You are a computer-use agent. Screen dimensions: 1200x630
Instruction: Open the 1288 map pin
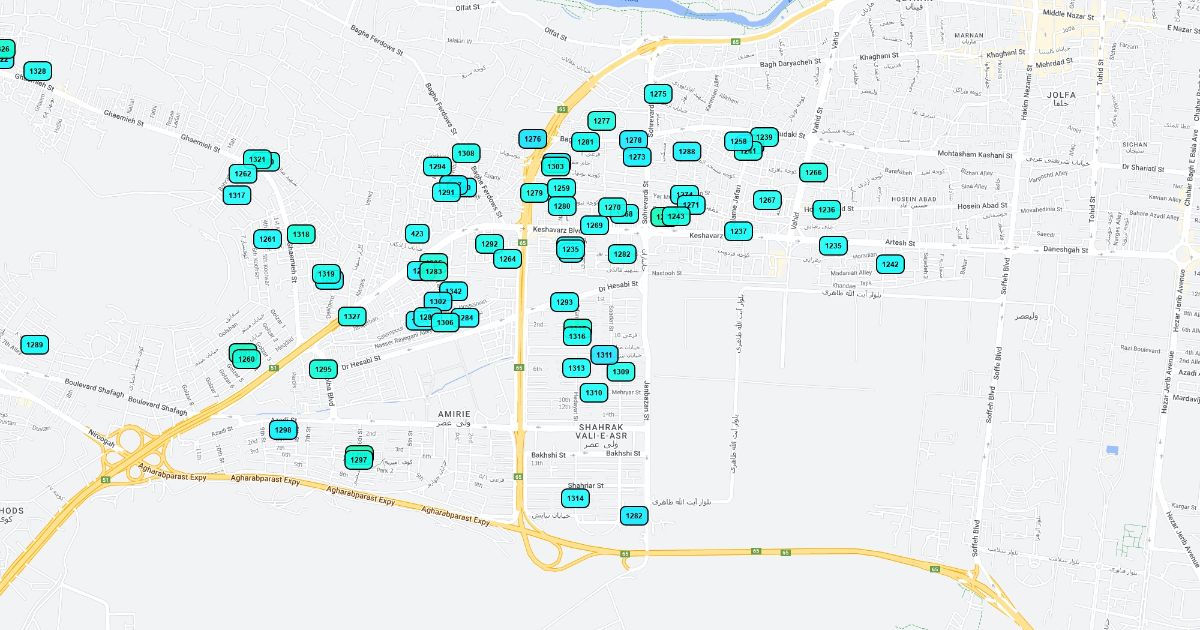click(x=686, y=152)
